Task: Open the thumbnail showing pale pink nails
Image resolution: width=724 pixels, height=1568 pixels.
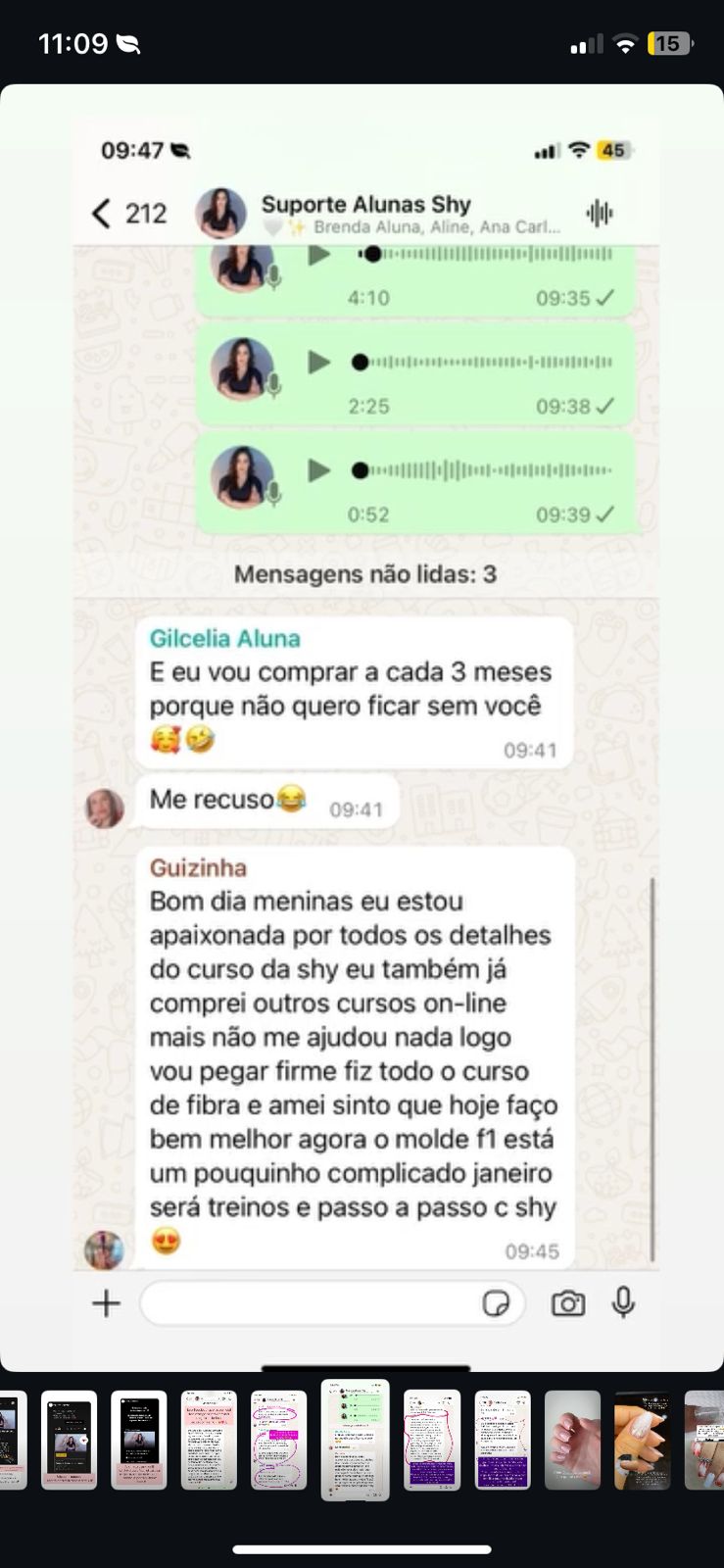Action: (x=572, y=1440)
